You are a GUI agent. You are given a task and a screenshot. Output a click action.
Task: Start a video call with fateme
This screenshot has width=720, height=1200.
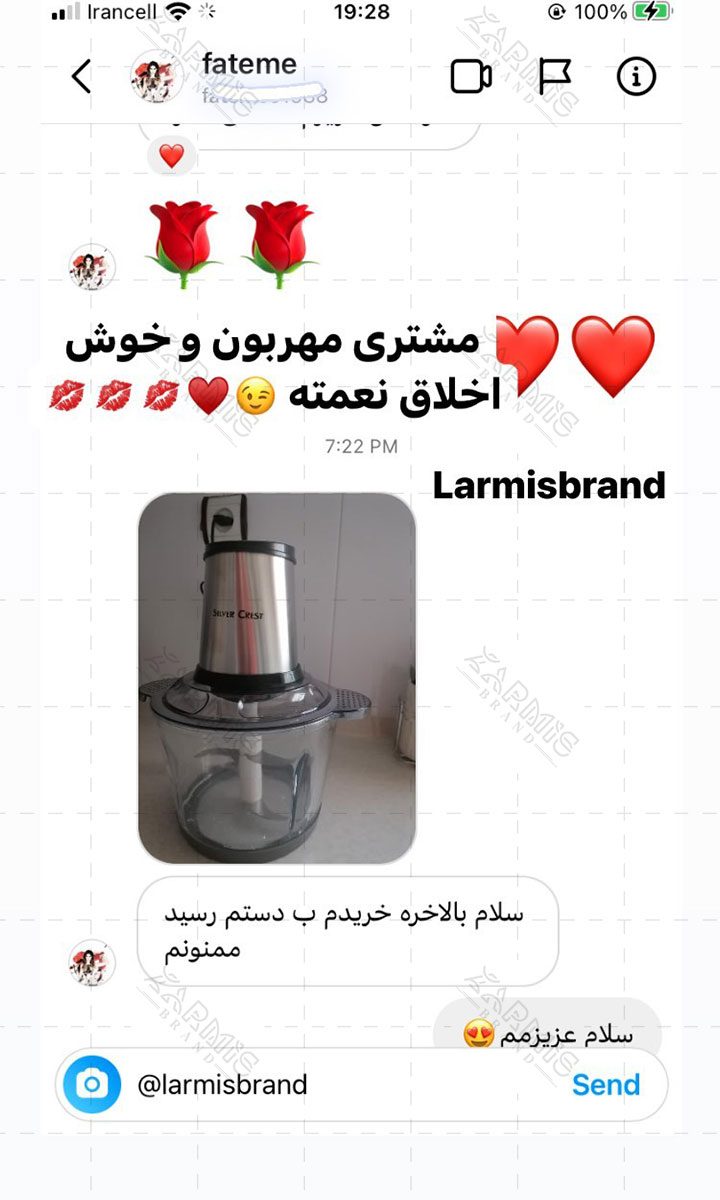pos(471,77)
